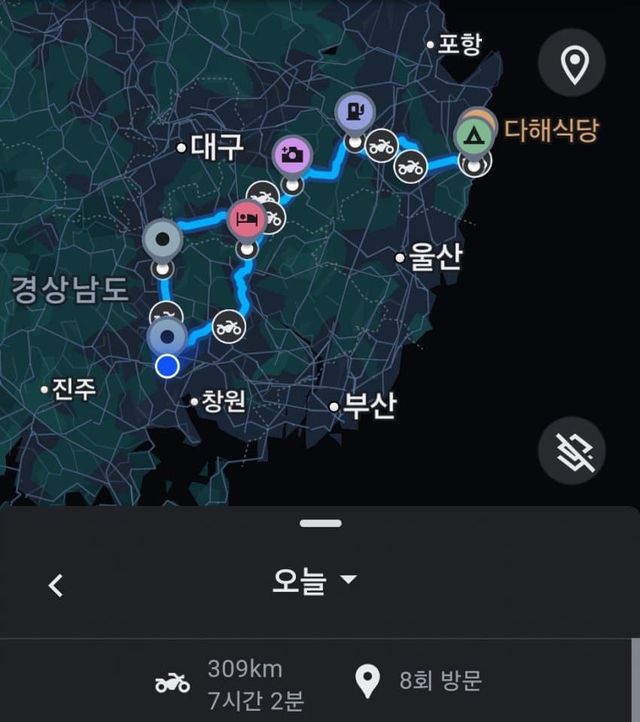The image size is (640, 722).
Task: Expand the bottom sheet handle
Action: pyautogui.click(x=320, y=523)
